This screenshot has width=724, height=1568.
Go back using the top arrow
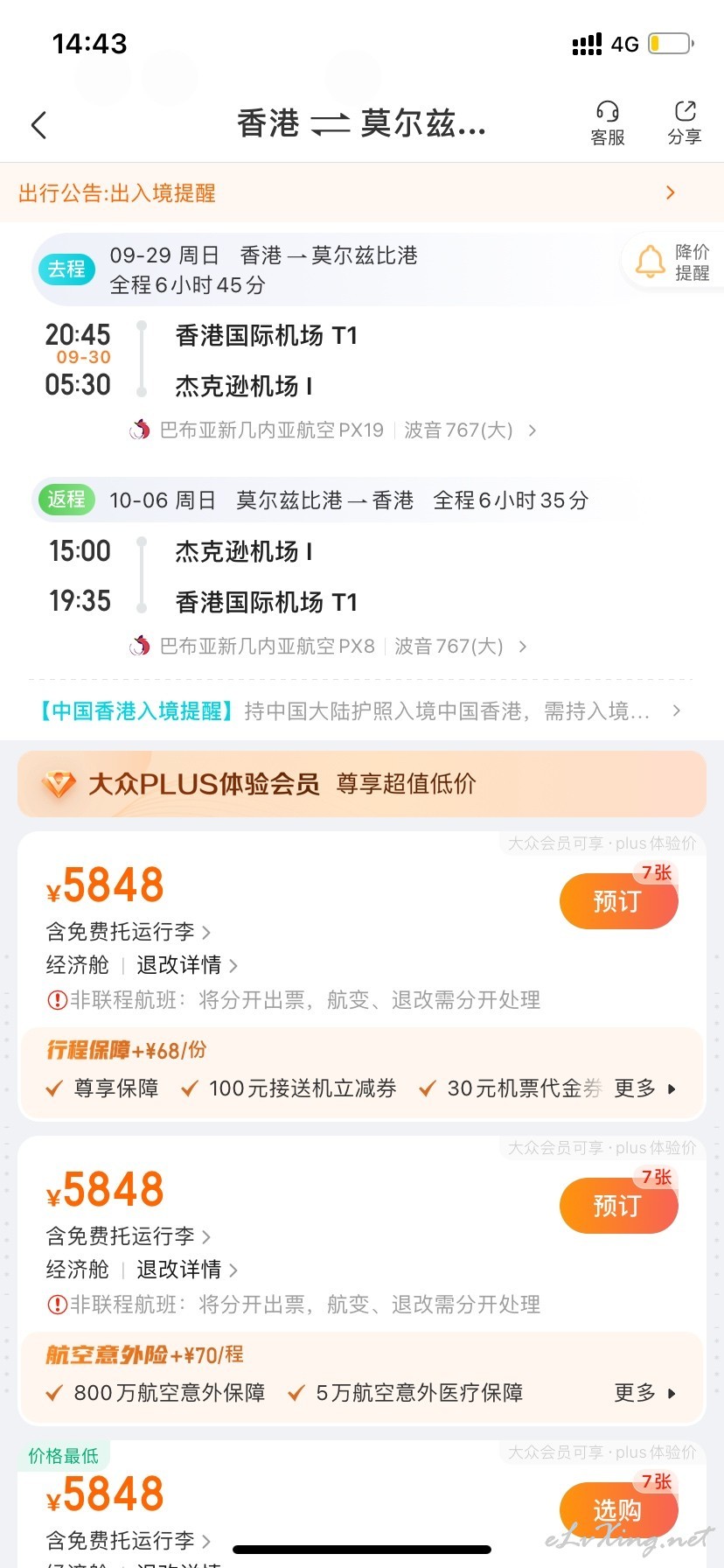[x=38, y=125]
